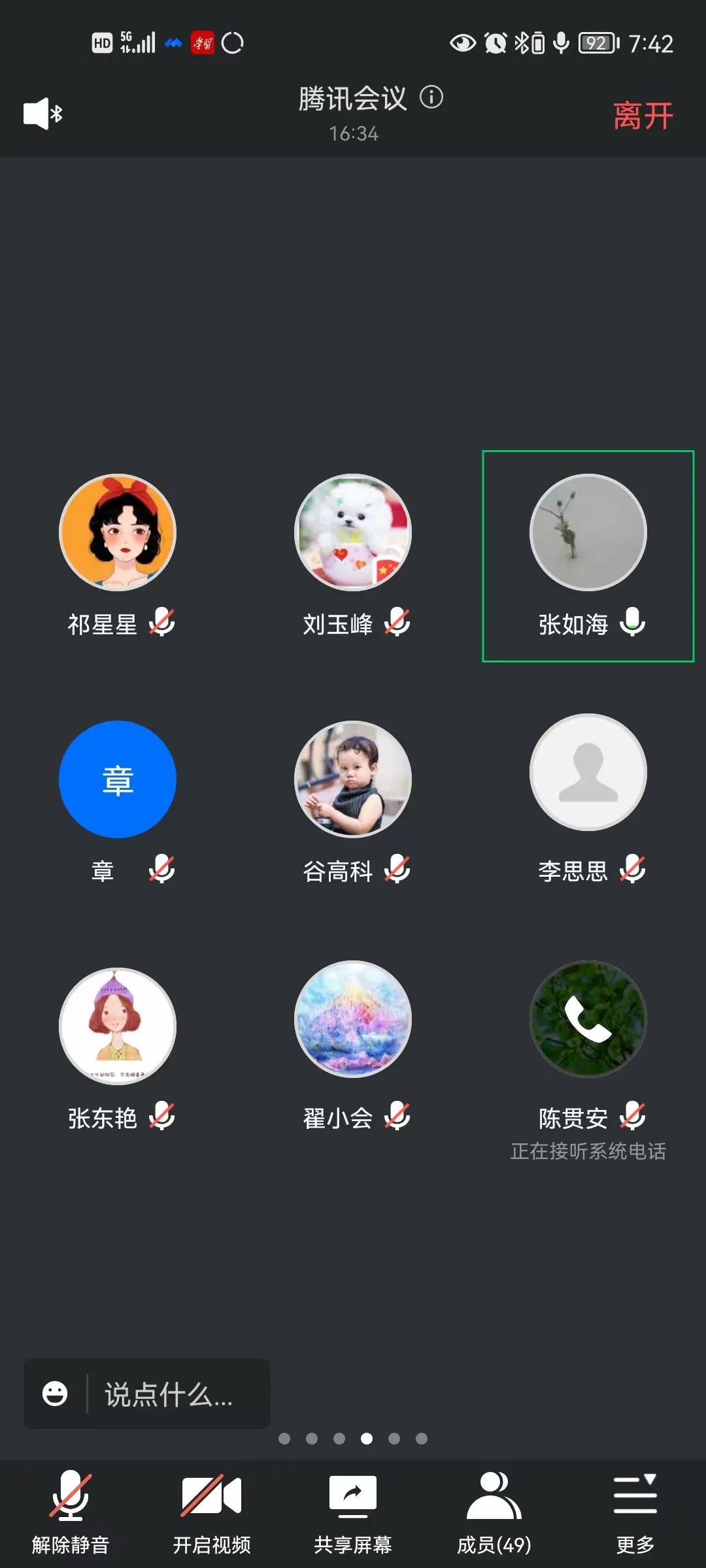Select the participant named 章
Viewport: 706px width, 1568px height.
point(118,779)
